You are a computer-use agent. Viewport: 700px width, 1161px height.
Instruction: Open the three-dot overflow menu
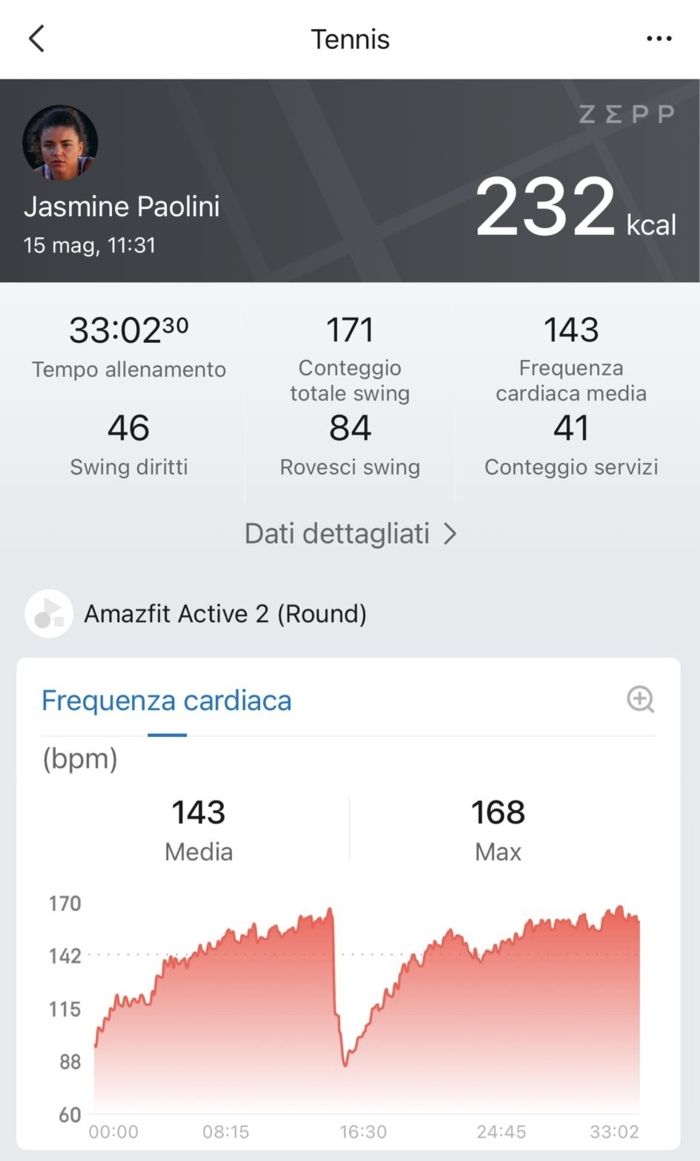659,40
